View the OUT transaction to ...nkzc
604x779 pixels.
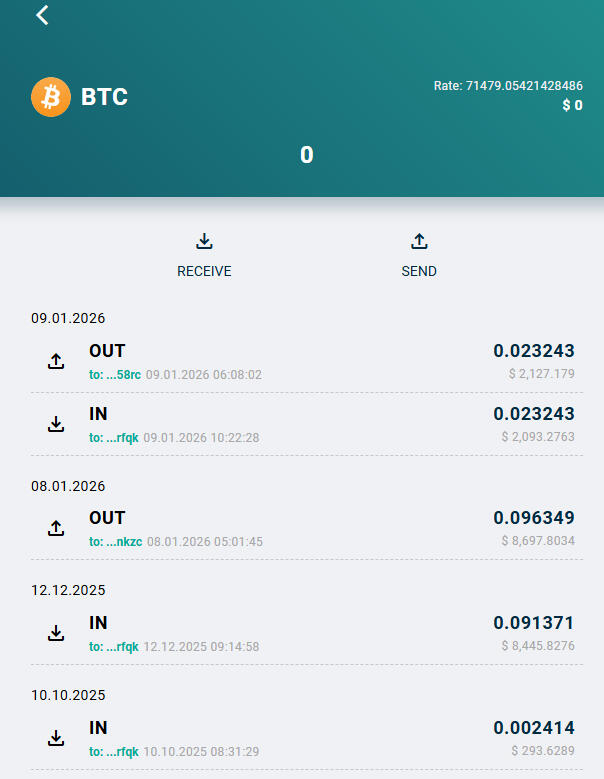coord(306,529)
